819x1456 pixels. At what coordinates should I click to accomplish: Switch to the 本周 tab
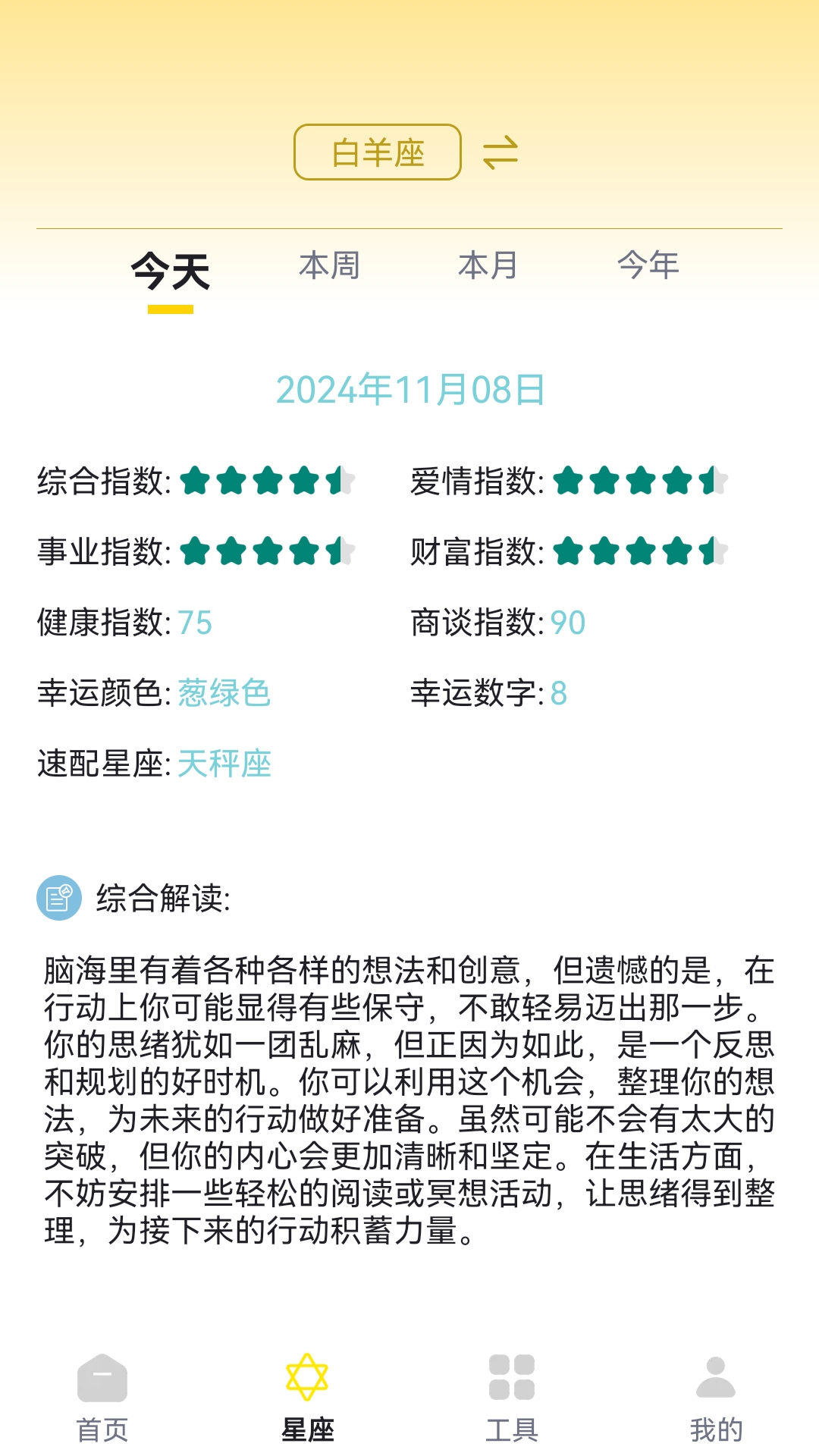point(329,266)
